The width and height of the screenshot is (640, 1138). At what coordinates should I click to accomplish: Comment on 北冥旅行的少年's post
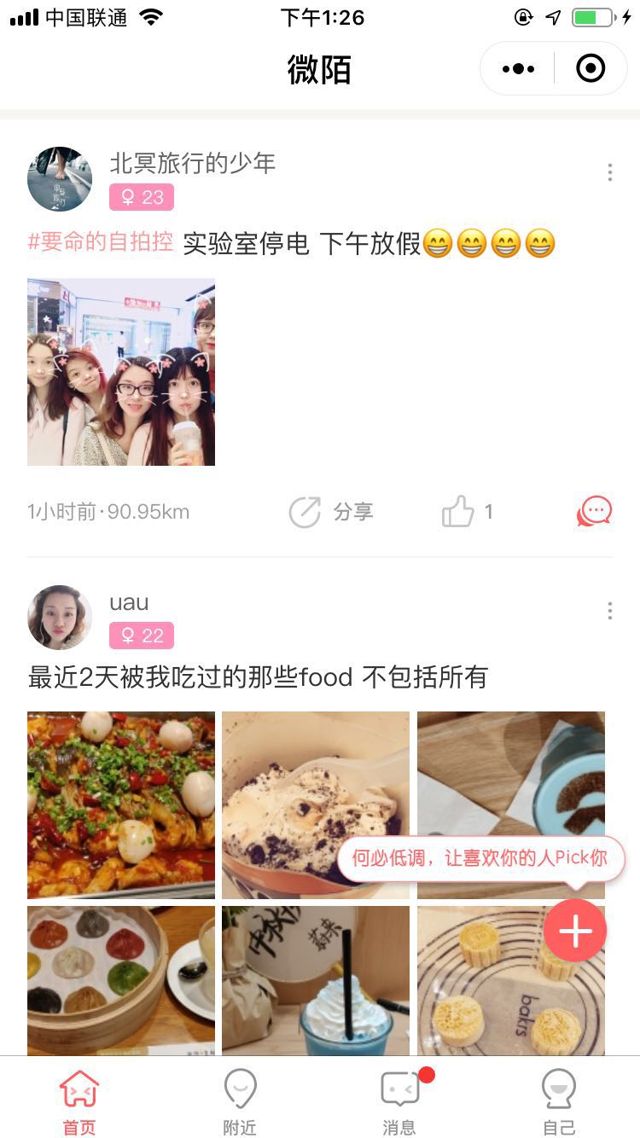point(594,512)
